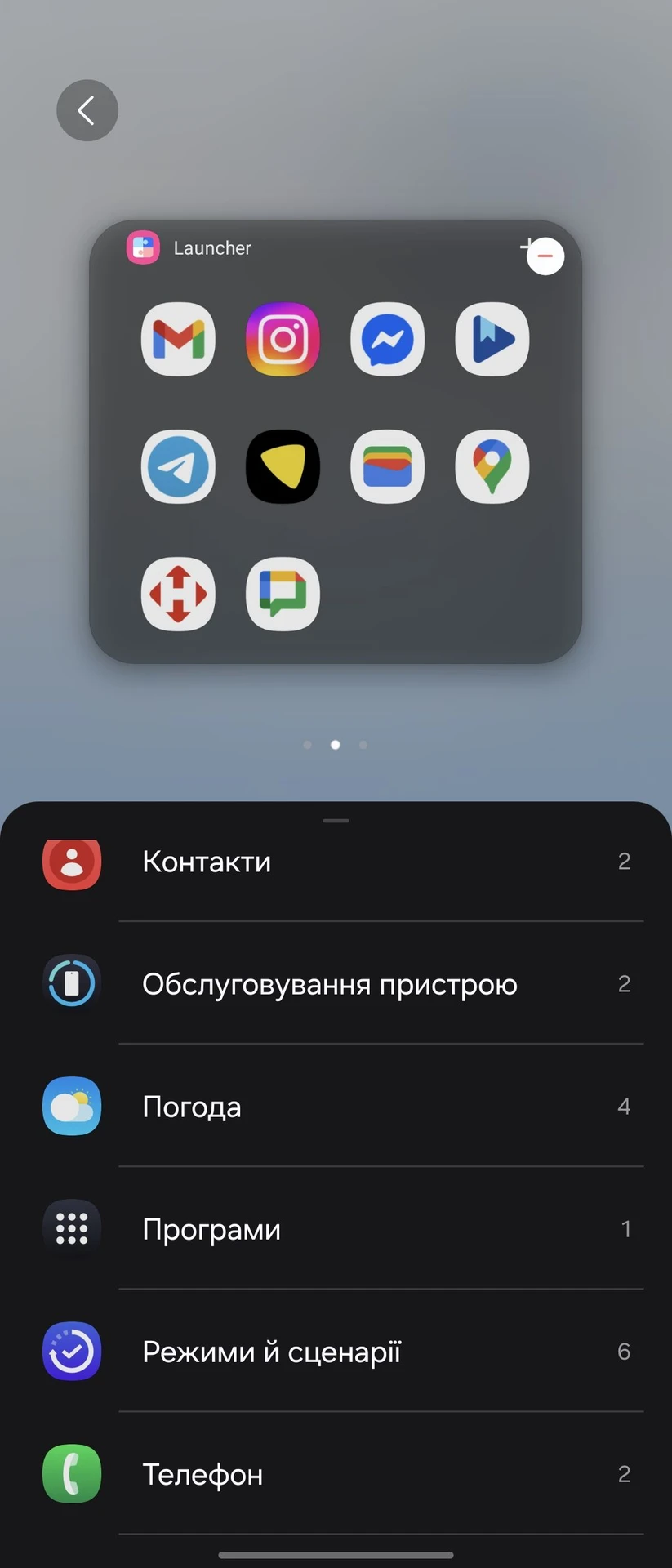Open the Gmail icon in Launcher widget
Screen dimensions: 672x1568
(x=178, y=339)
